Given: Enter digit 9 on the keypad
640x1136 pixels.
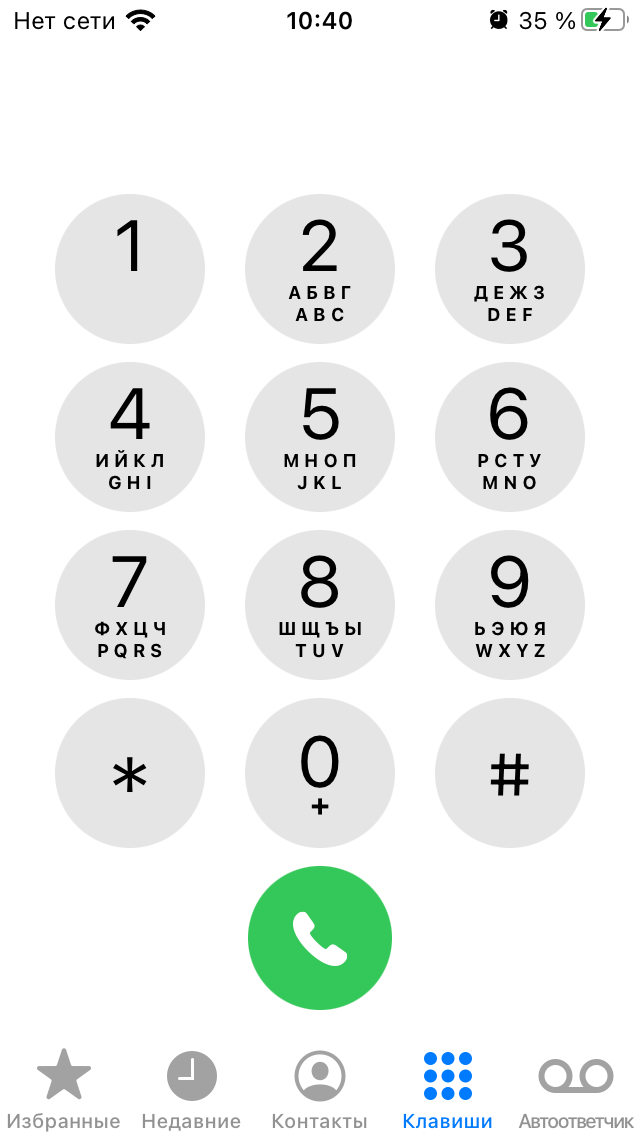Looking at the screenshot, I should pyautogui.click(x=510, y=605).
